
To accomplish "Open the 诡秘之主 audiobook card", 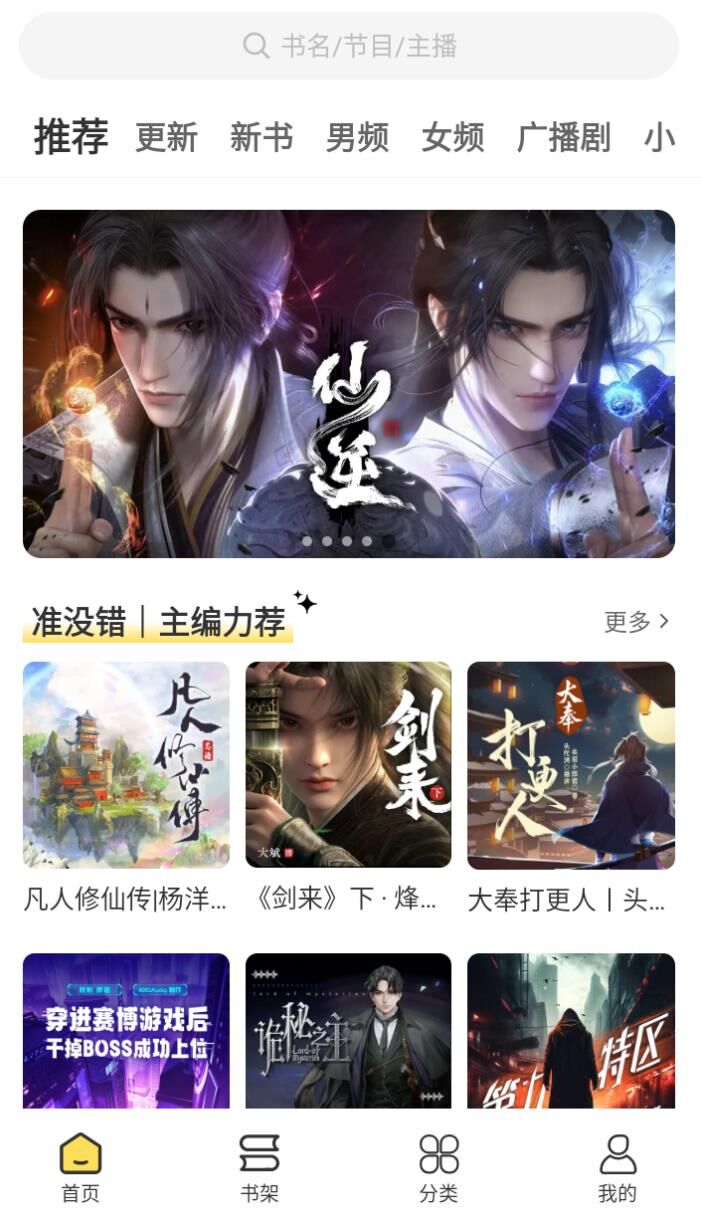I will coord(348,1030).
